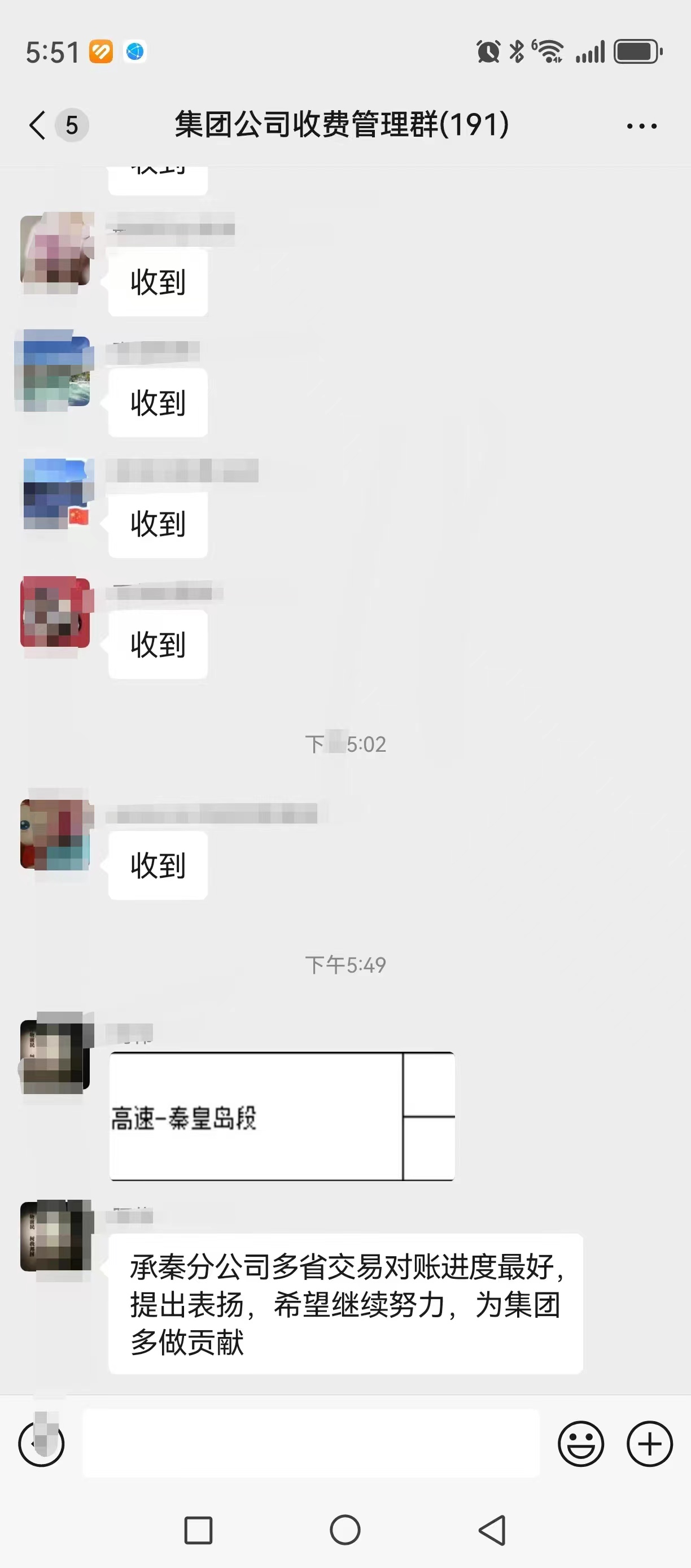Viewport: 691px width, 1568px height.
Task: Open avatar of the 承秦分公司 message sender
Action: 55,1236
